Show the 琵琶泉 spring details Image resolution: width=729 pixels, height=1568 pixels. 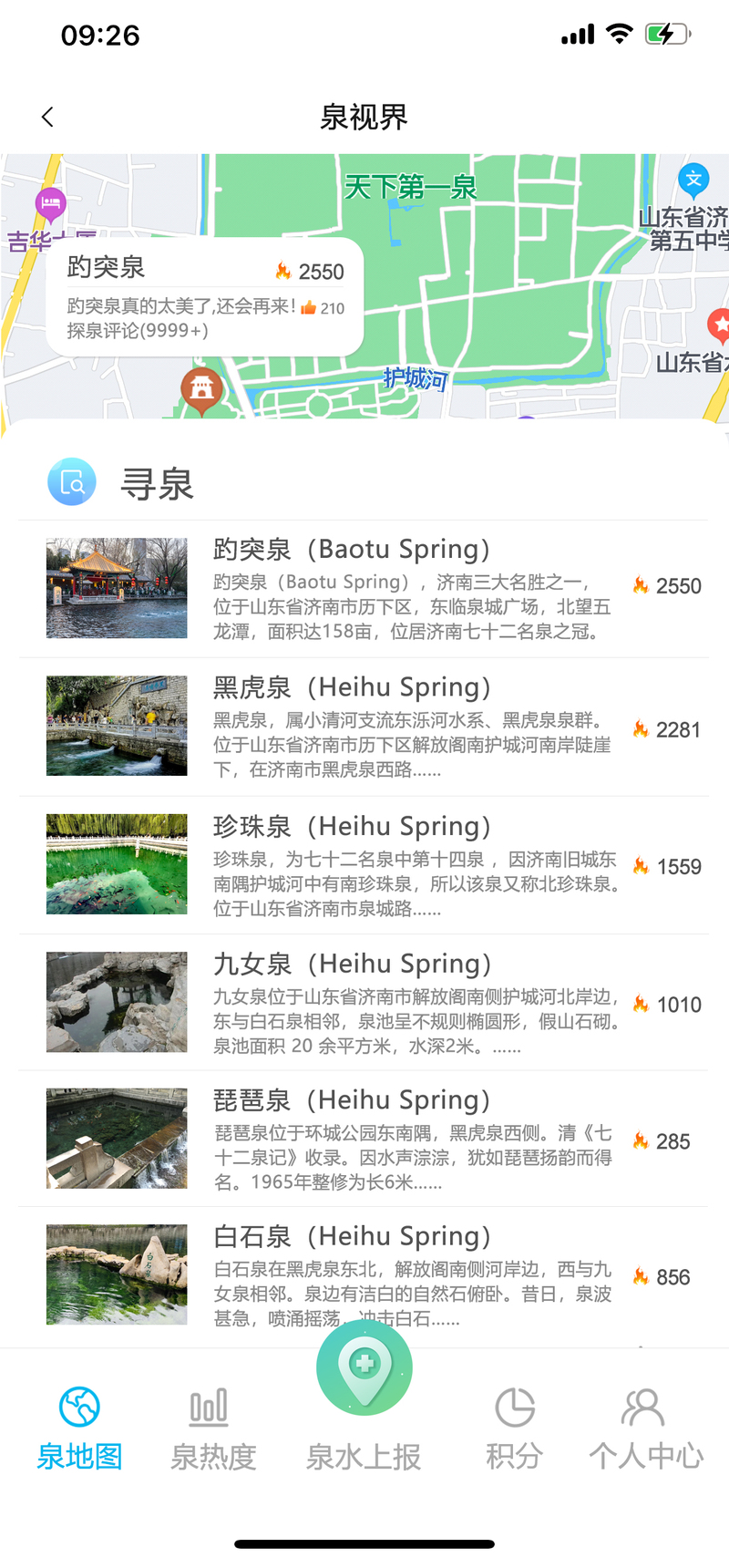364,1140
